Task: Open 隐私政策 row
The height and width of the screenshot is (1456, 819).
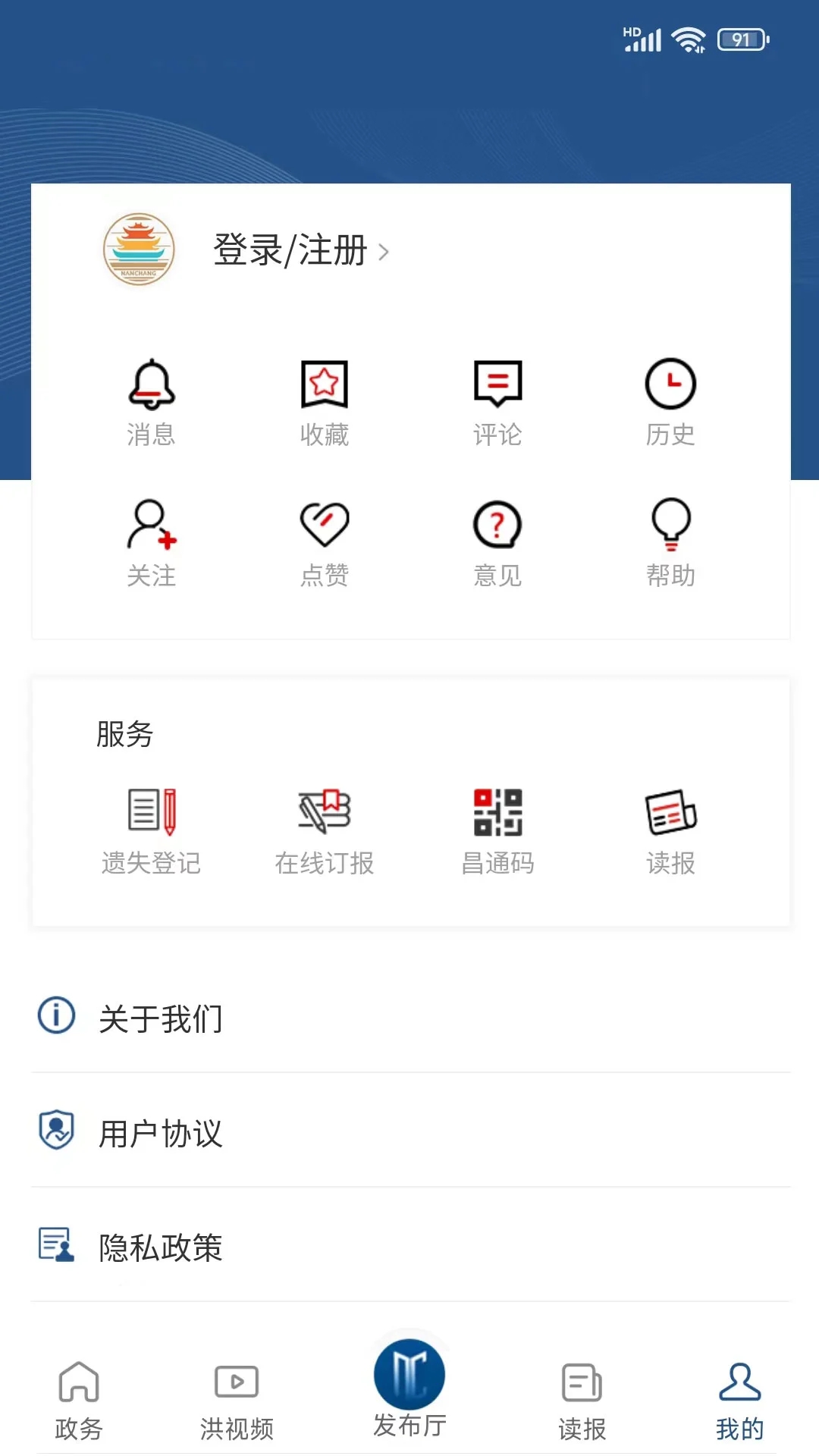Action: pyautogui.click(x=410, y=1246)
